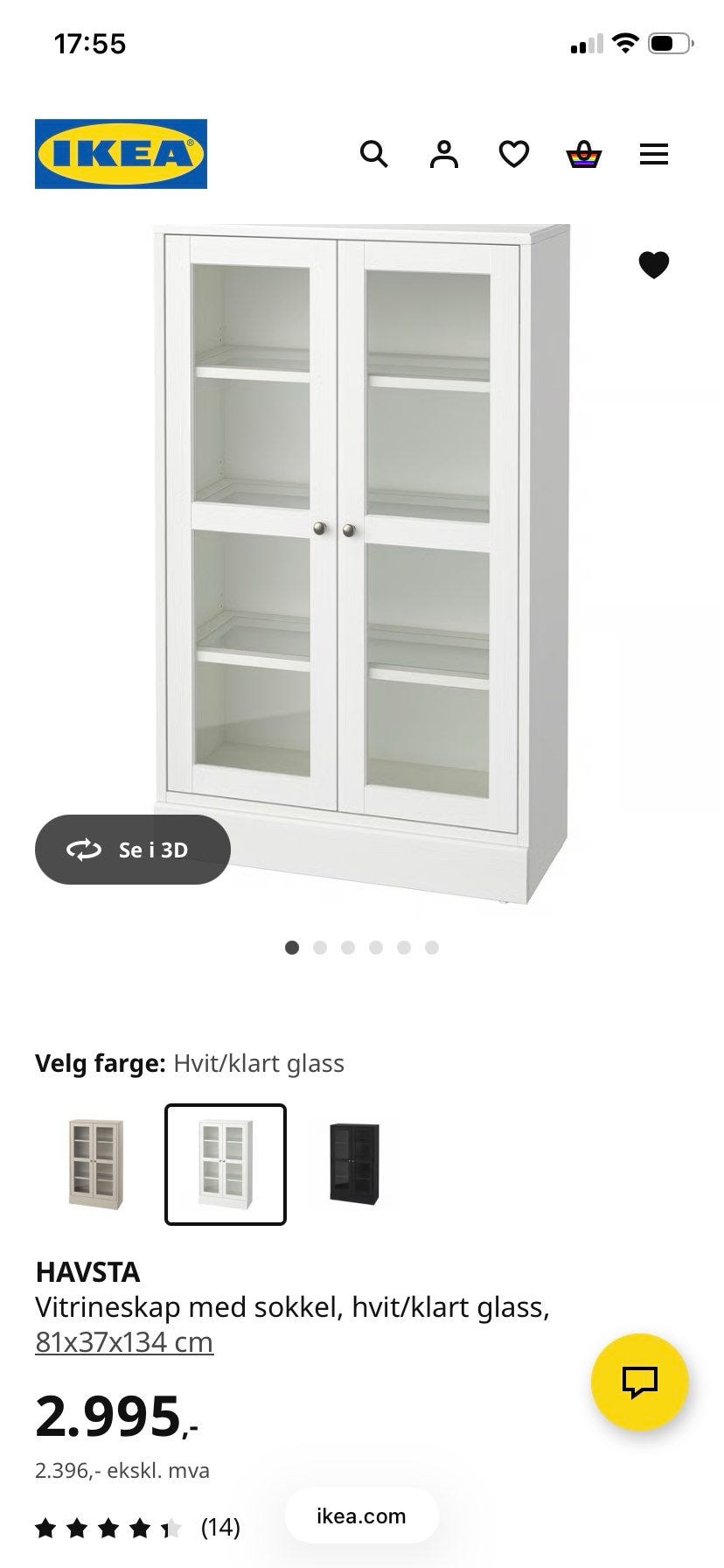Open the yellow chat bubble button
The image size is (724, 1568).
(x=640, y=1382)
